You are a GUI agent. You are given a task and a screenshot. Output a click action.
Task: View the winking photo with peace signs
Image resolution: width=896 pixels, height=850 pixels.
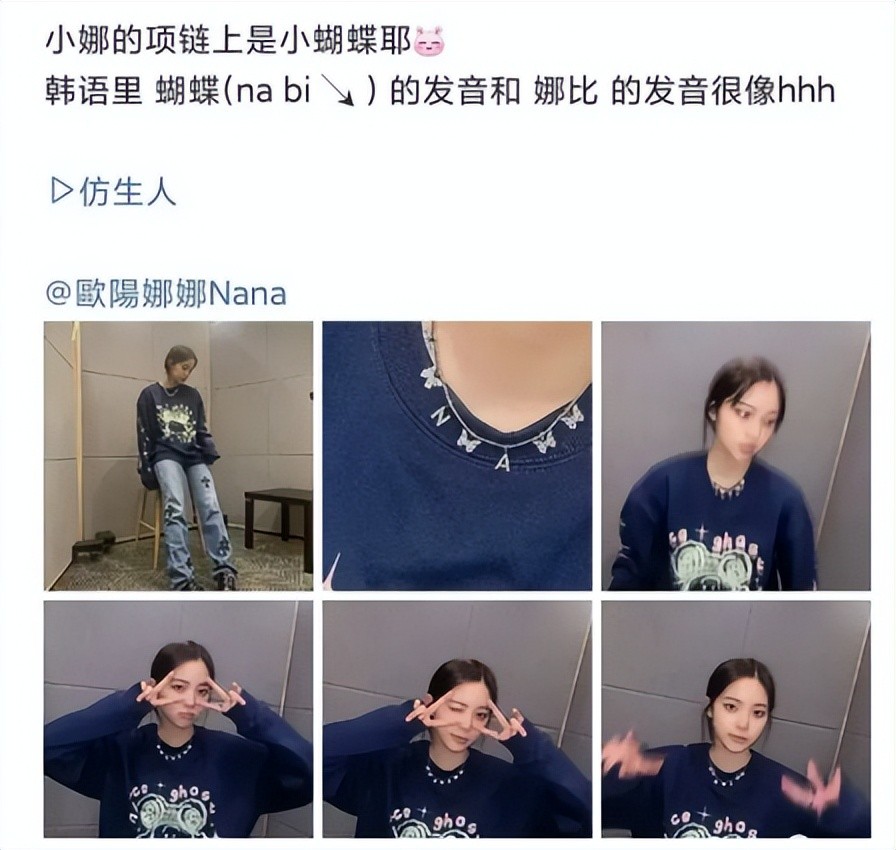click(457, 718)
